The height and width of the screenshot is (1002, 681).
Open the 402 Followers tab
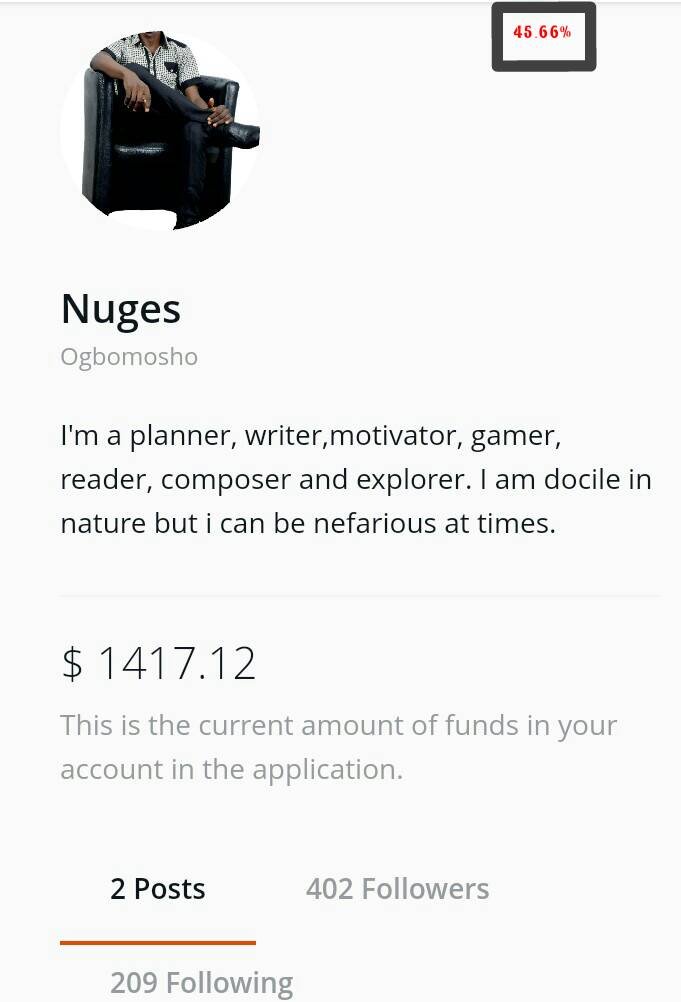pos(397,889)
